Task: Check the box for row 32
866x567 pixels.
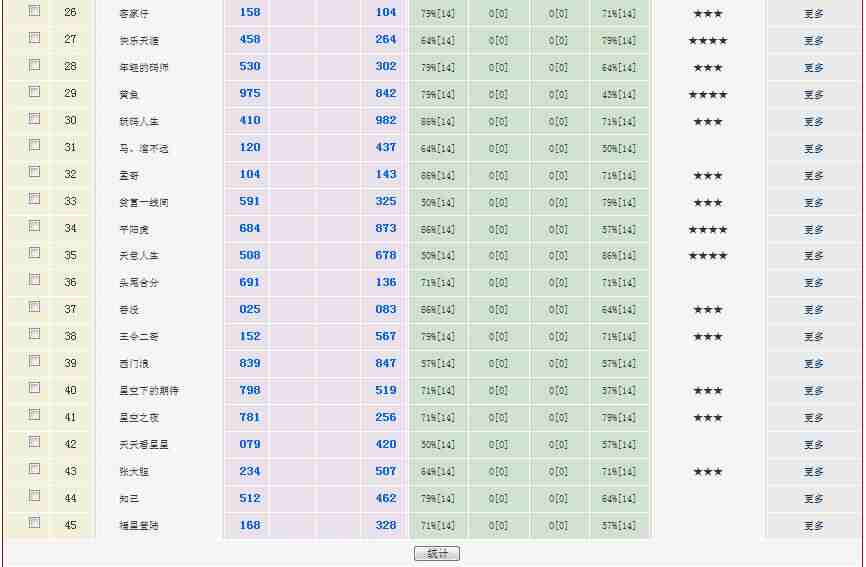Action: (x=34, y=173)
